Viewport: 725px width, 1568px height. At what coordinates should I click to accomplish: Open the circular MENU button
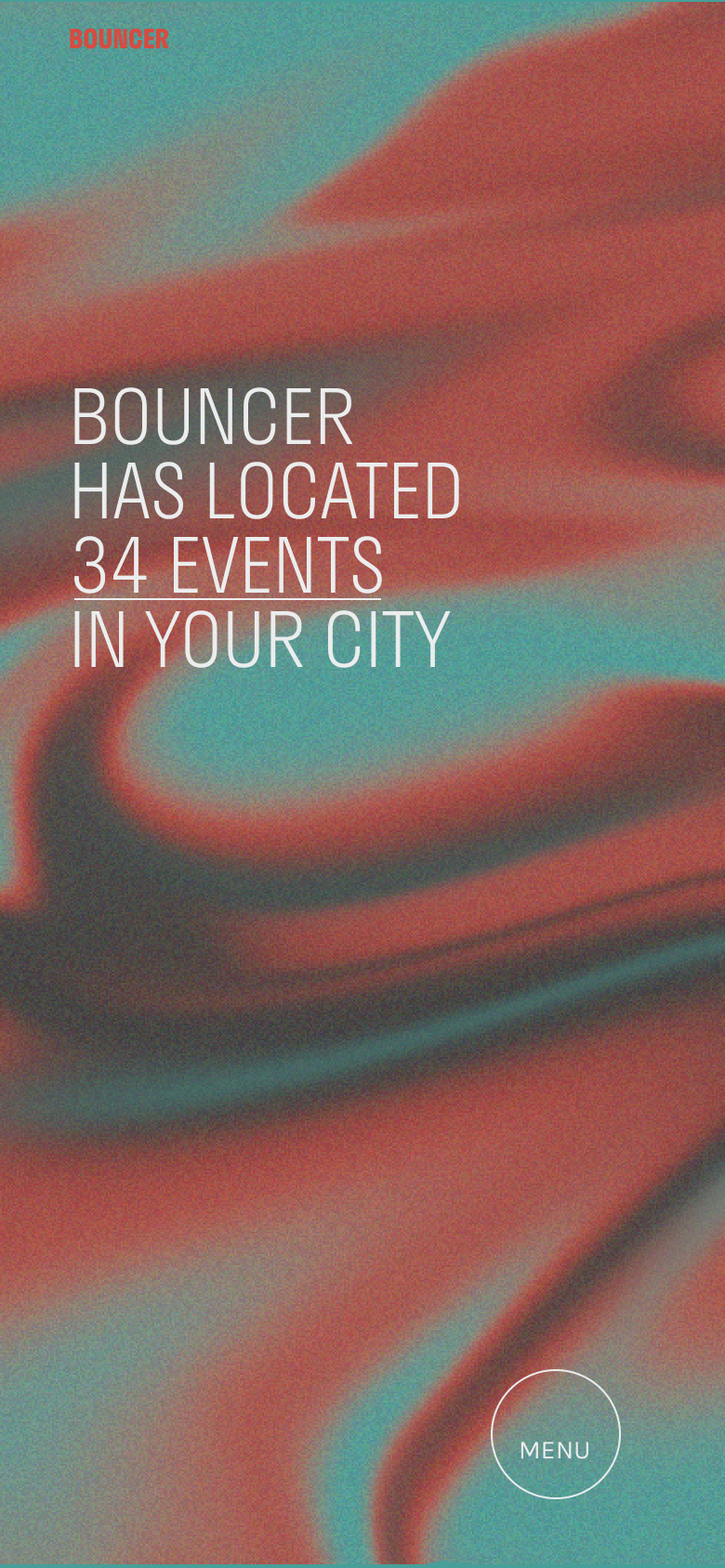pos(555,1433)
